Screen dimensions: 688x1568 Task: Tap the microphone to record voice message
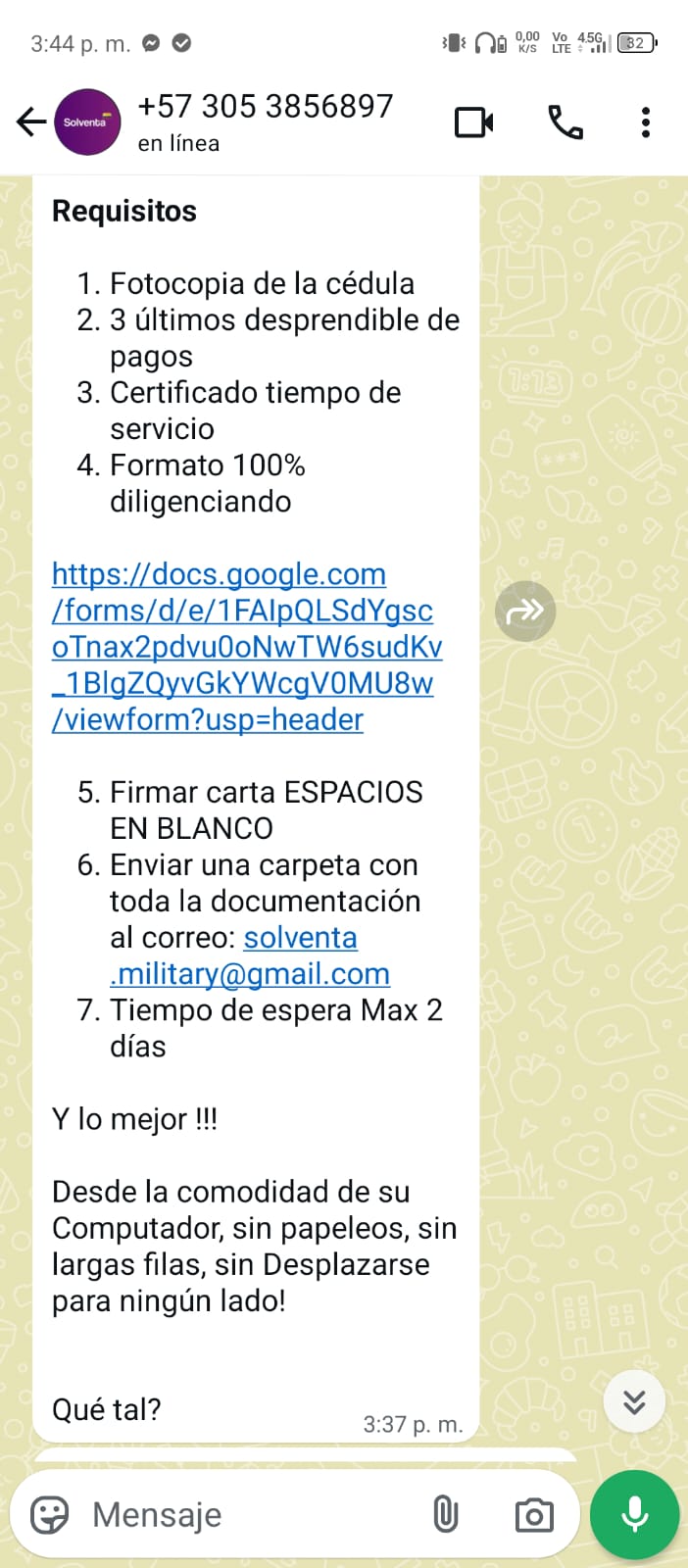(x=634, y=1515)
